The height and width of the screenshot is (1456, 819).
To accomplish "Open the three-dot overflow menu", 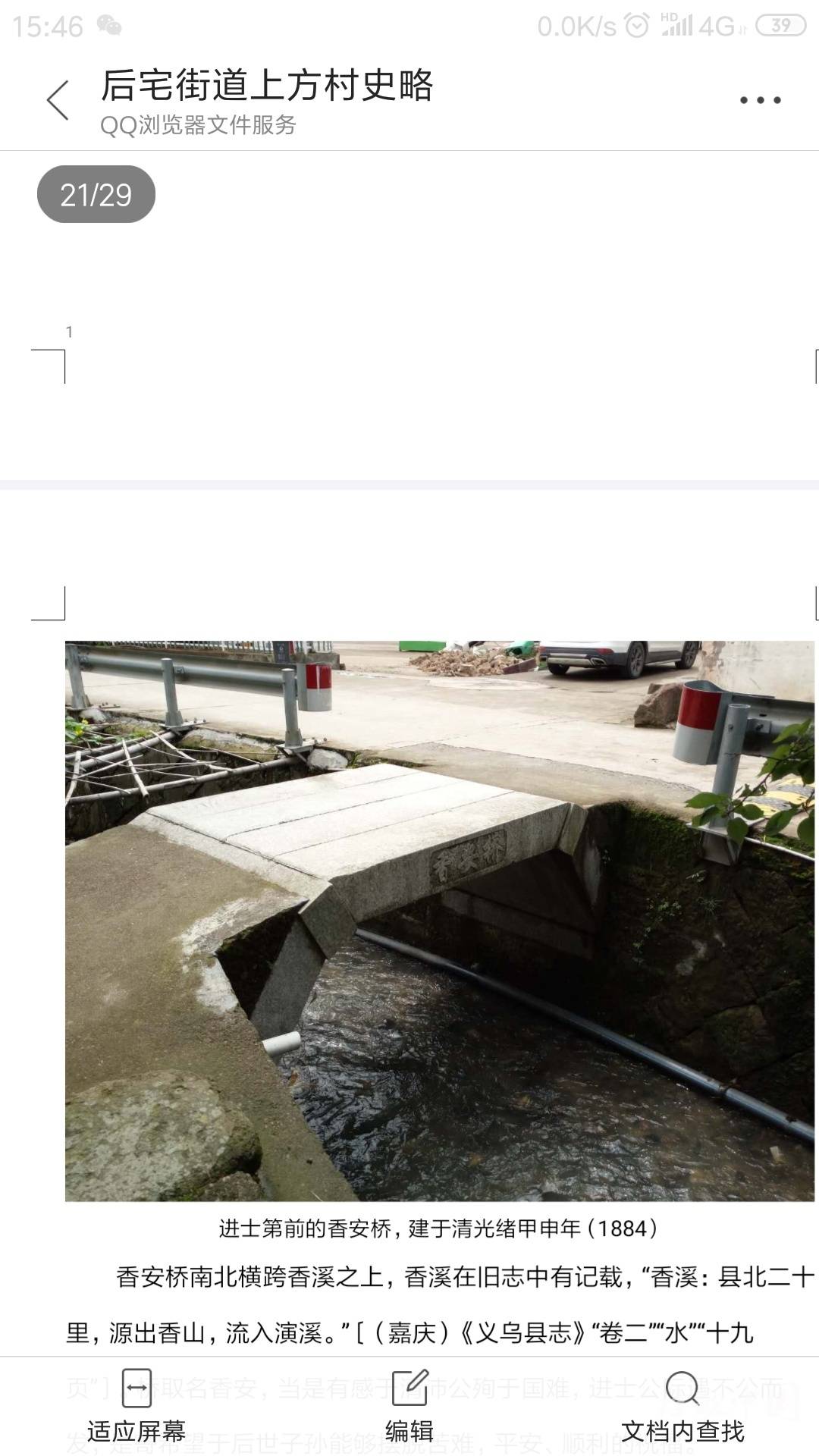I will 760,100.
